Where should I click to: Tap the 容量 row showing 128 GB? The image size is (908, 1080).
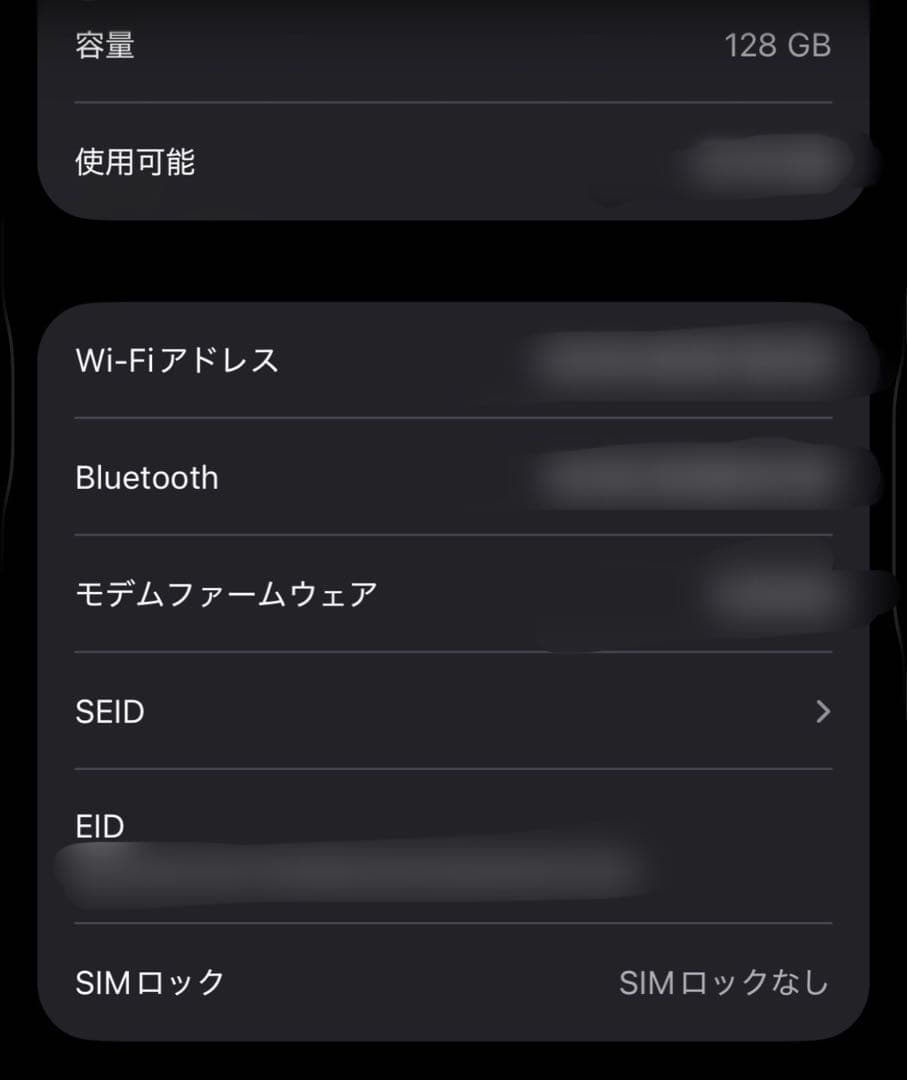coord(450,46)
